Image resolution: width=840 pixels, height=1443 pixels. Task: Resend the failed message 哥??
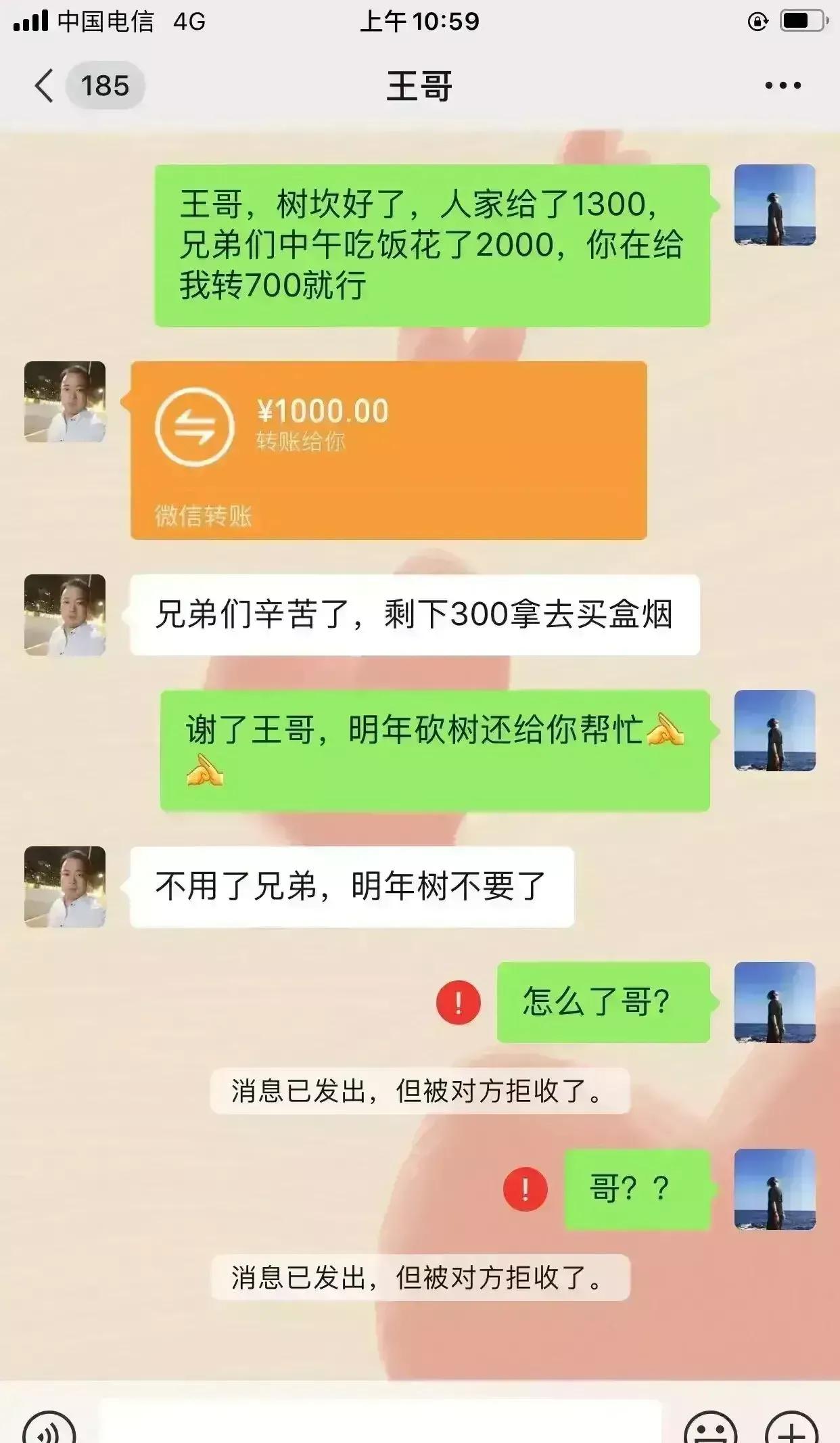tap(526, 1189)
